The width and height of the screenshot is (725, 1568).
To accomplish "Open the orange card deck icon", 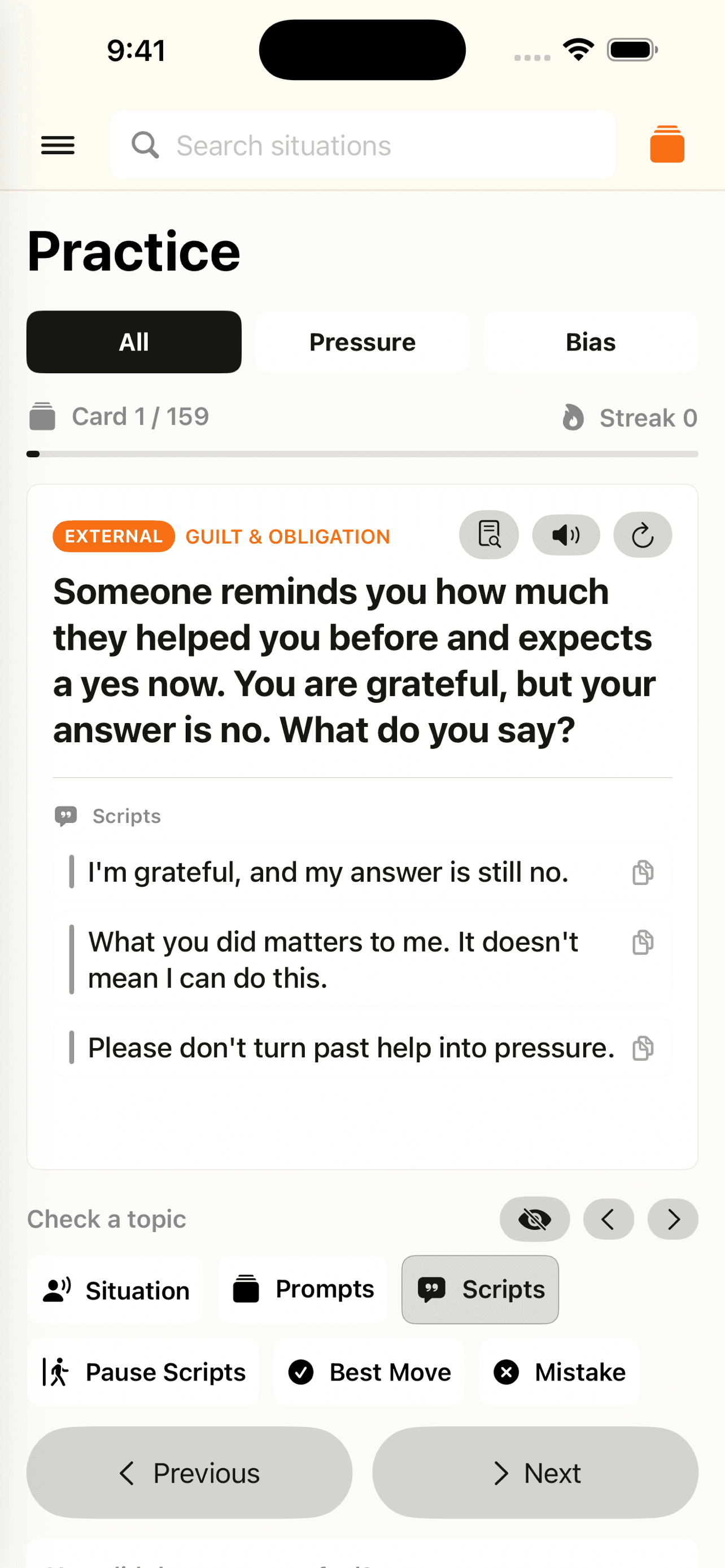I will (x=667, y=145).
